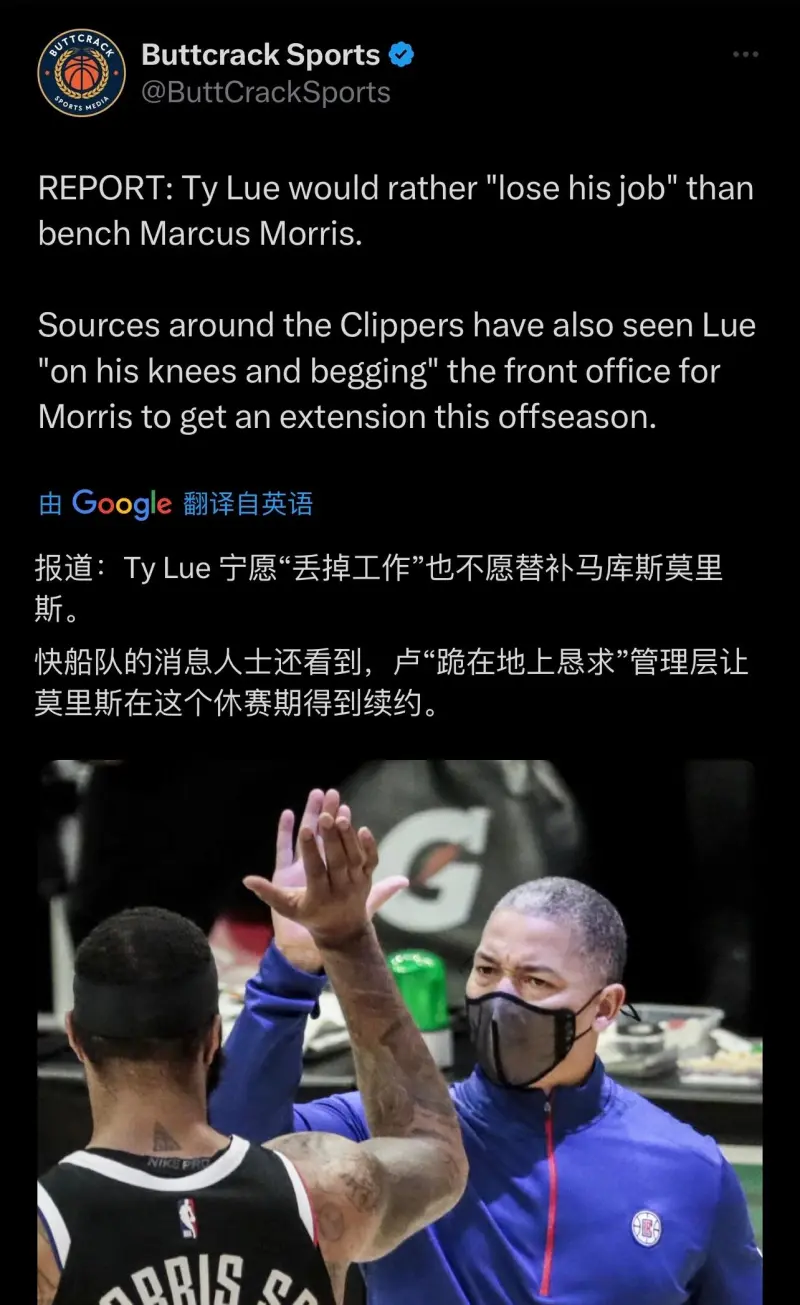Open the @ButtCrackSports account name
This screenshot has width=800, height=1305.
pos(266,93)
